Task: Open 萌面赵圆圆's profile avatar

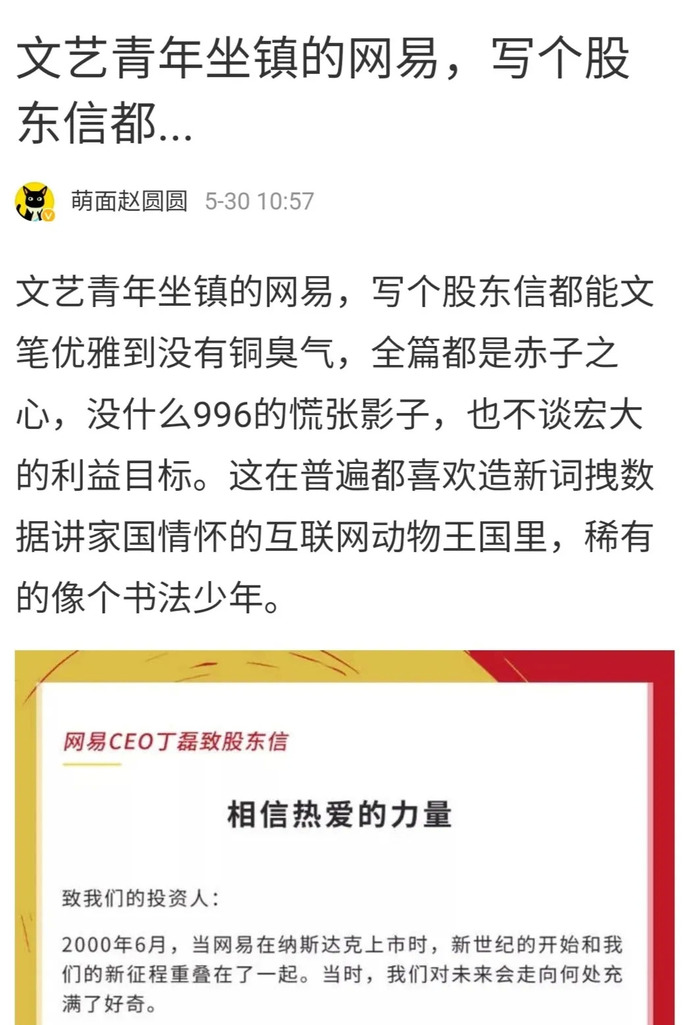Action: [x=35, y=201]
